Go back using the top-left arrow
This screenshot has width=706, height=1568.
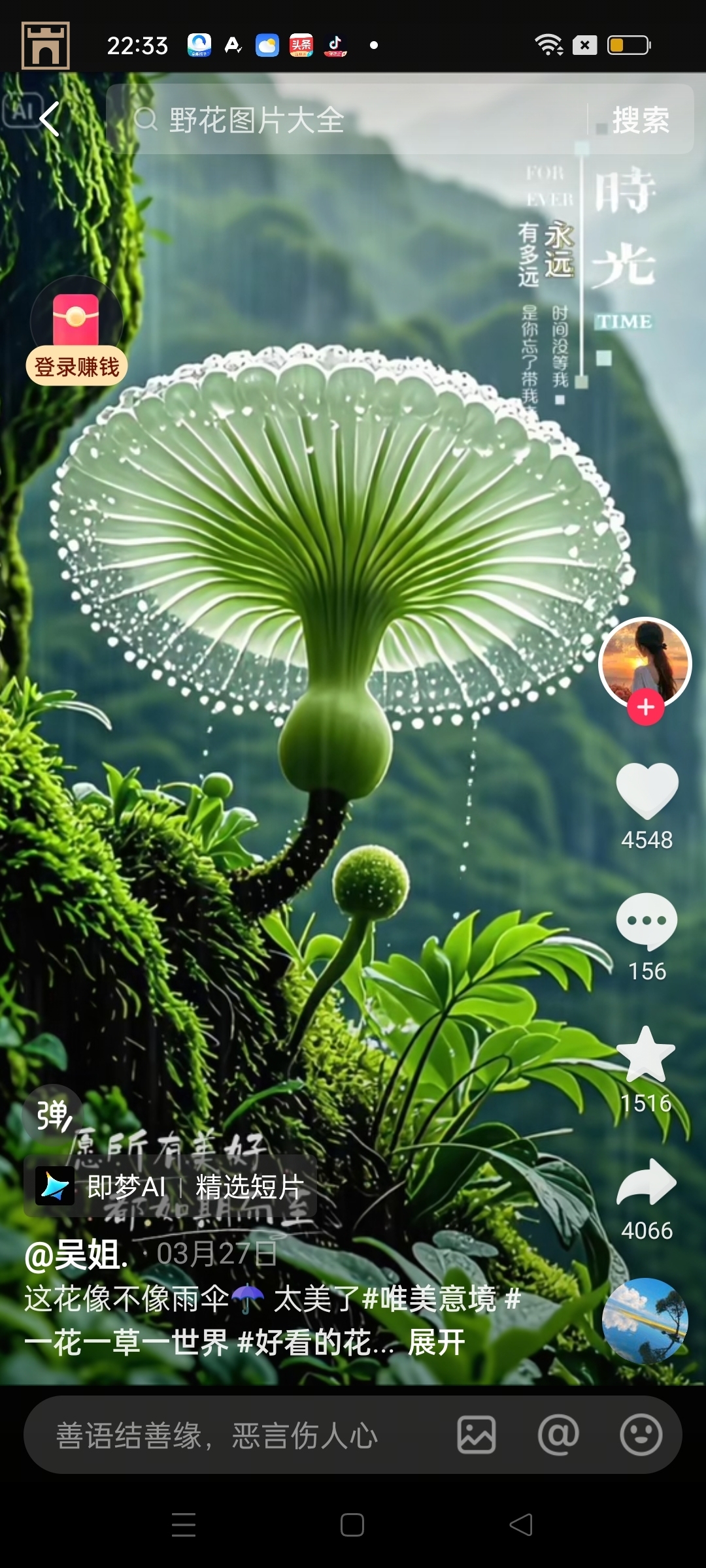tap(50, 120)
